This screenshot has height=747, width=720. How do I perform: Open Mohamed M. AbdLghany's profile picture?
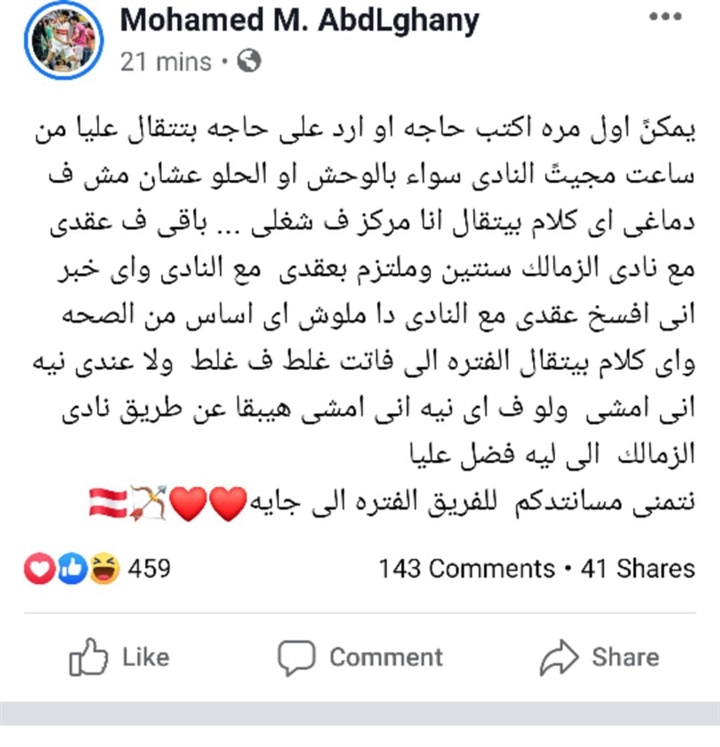(x=64, y=40)
